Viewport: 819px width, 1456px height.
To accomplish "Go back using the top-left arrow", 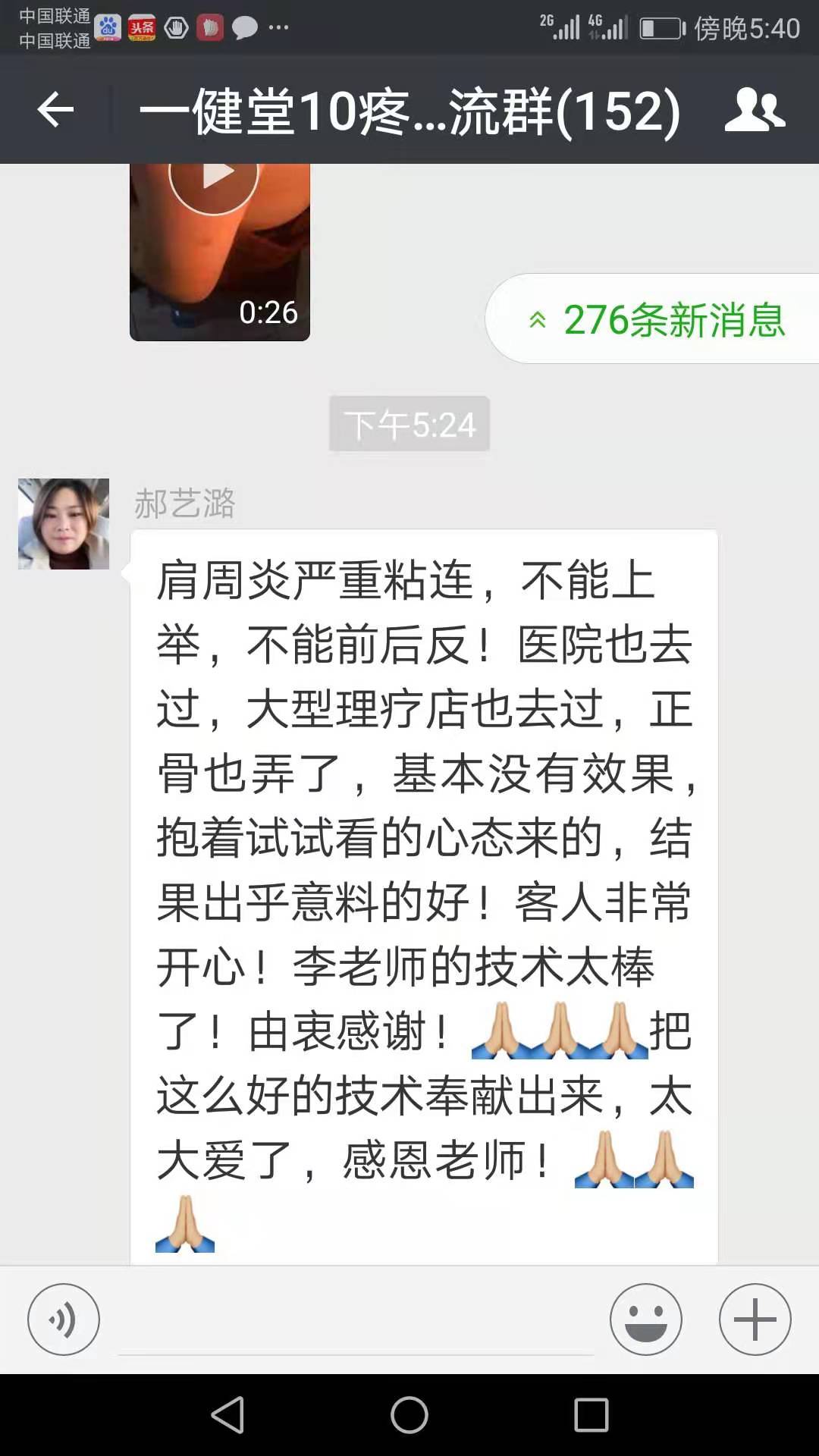I will coord(55,111).
